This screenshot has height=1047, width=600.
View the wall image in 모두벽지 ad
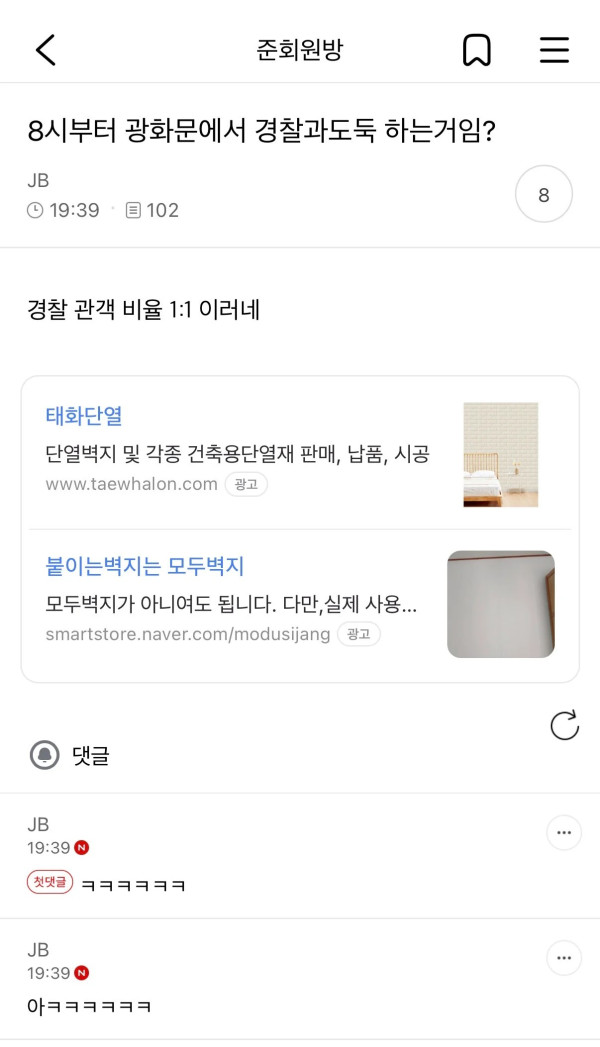[x=501, y=604]
